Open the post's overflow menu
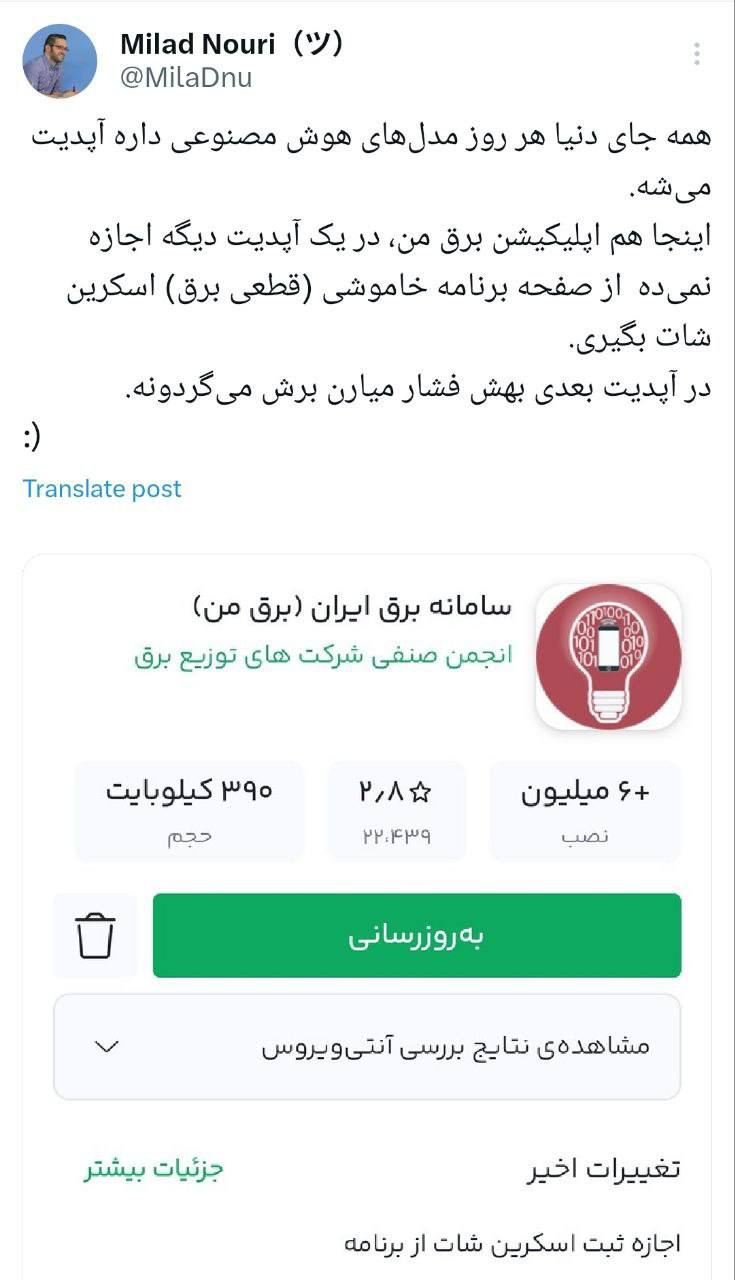Screen dimensions: 735x1280 pos(697,54)
